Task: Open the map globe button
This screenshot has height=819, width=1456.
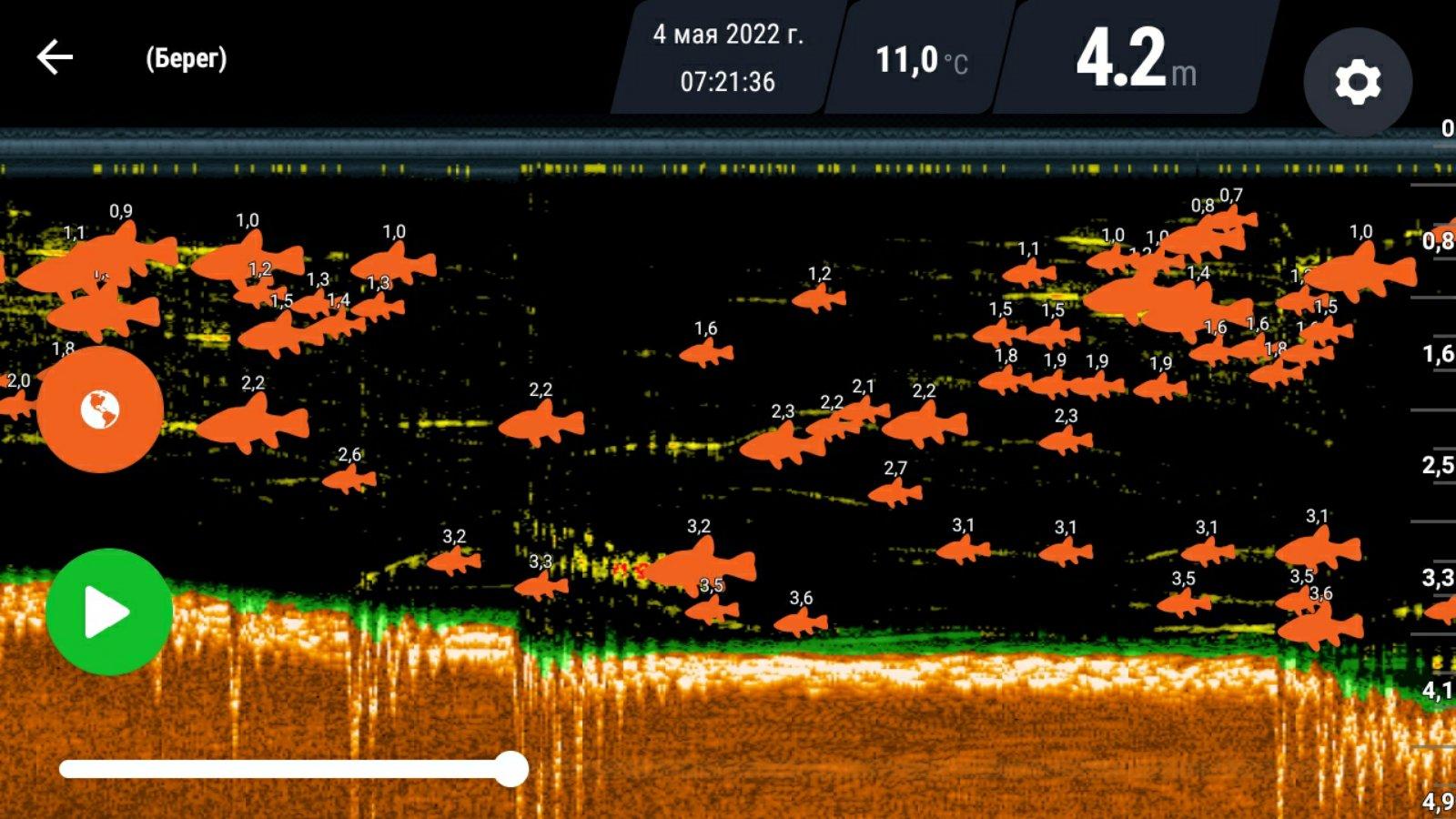Action: pyautogui.click(x=100, y=409)
